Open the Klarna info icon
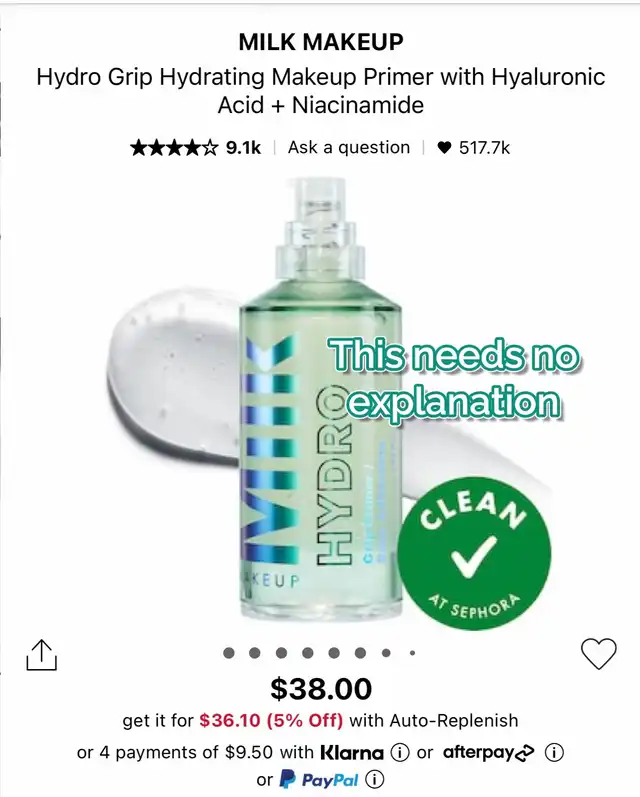 coord(400,752)
